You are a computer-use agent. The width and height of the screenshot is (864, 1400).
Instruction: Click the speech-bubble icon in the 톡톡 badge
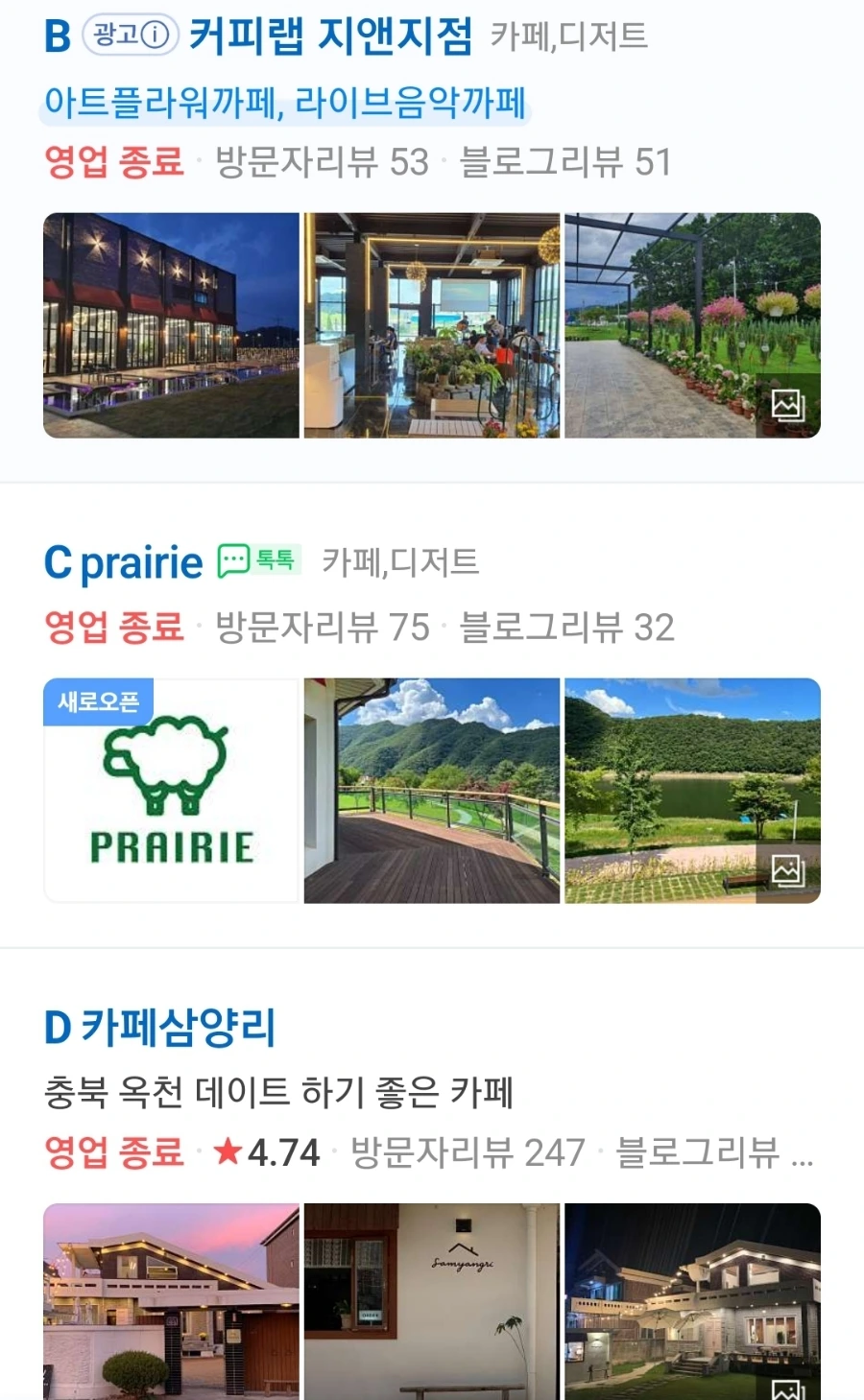pos(233,561)
